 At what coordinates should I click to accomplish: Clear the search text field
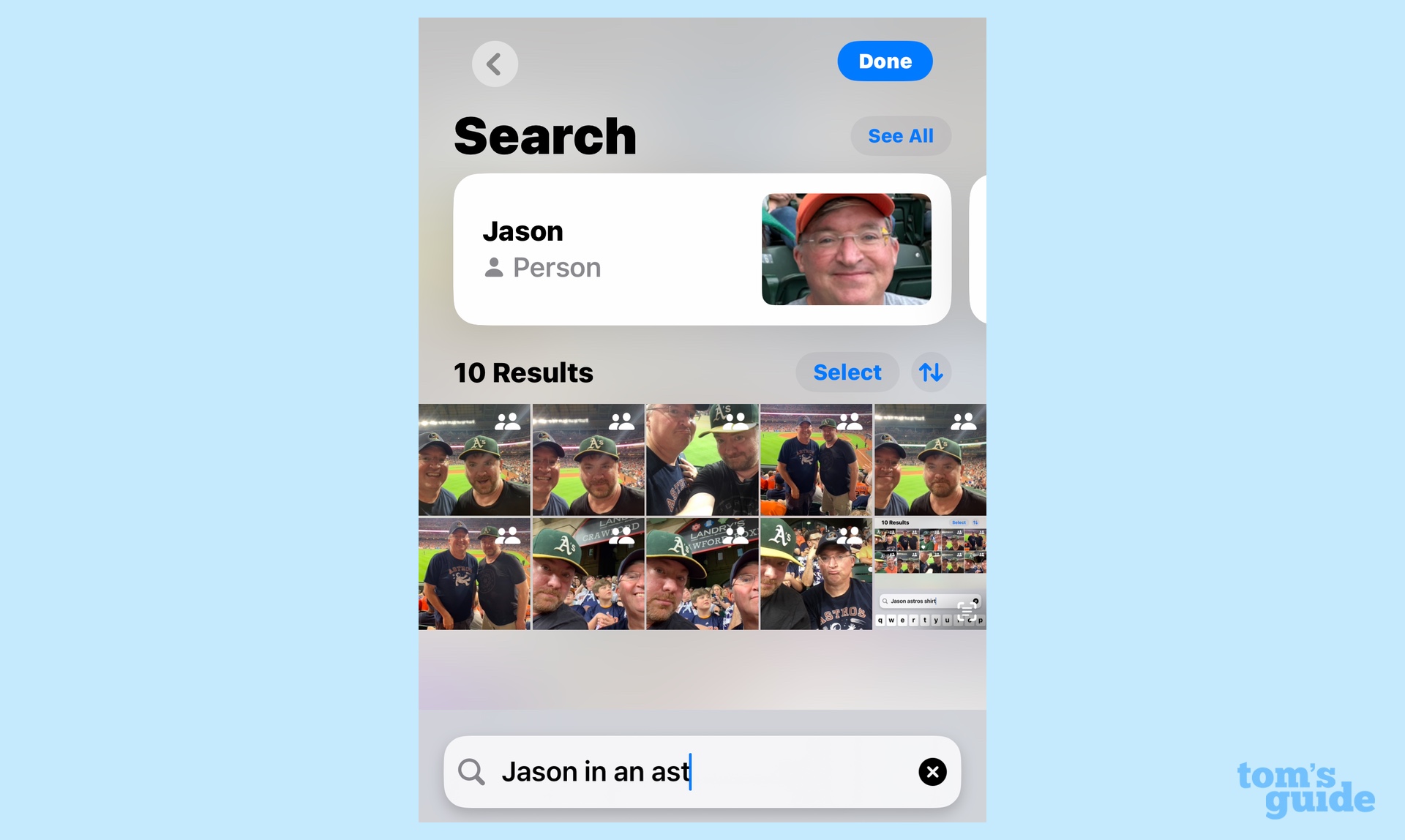pos(932,772)
